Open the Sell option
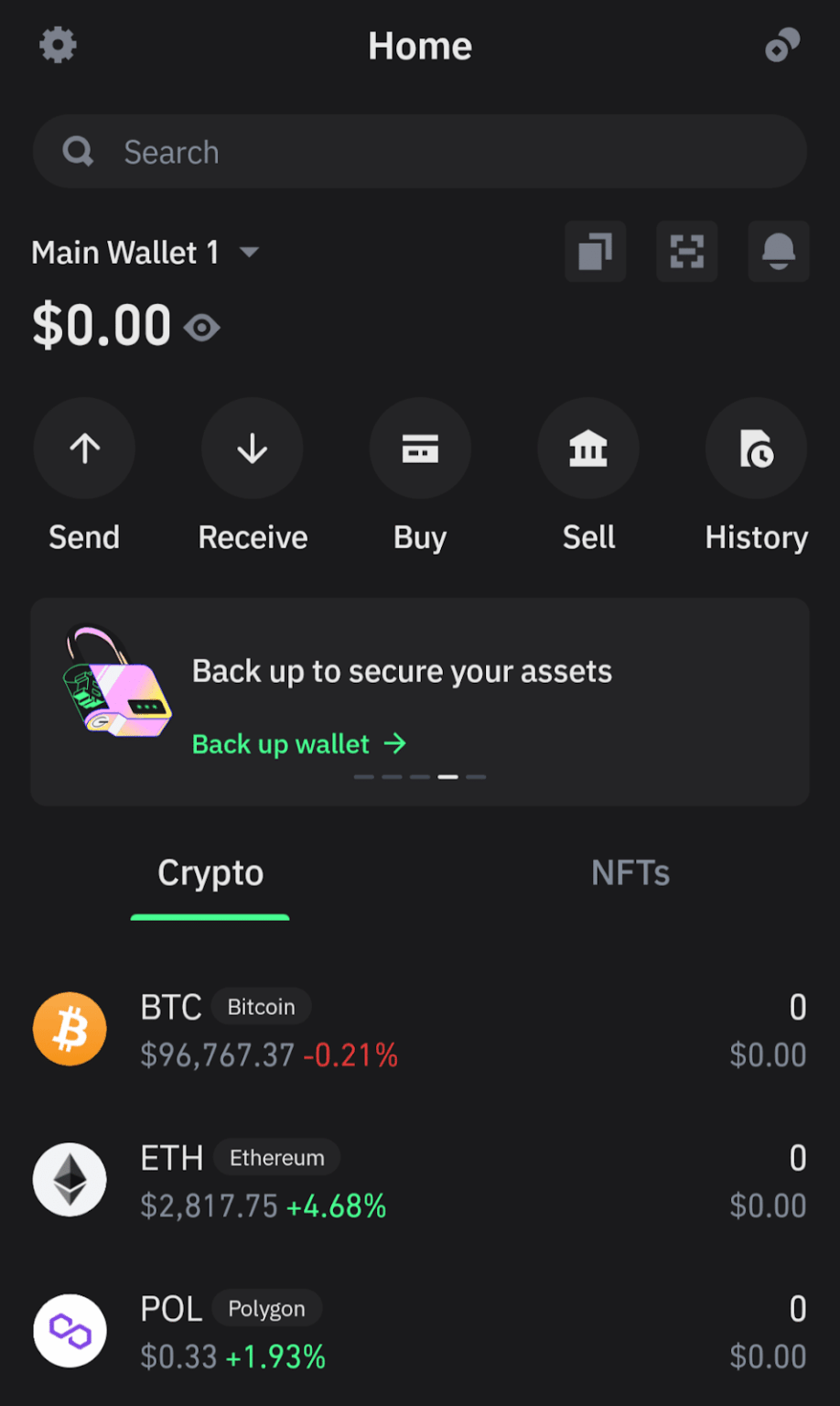The width and height of the screenshot is (840, 1406). [x=588, y=449]
